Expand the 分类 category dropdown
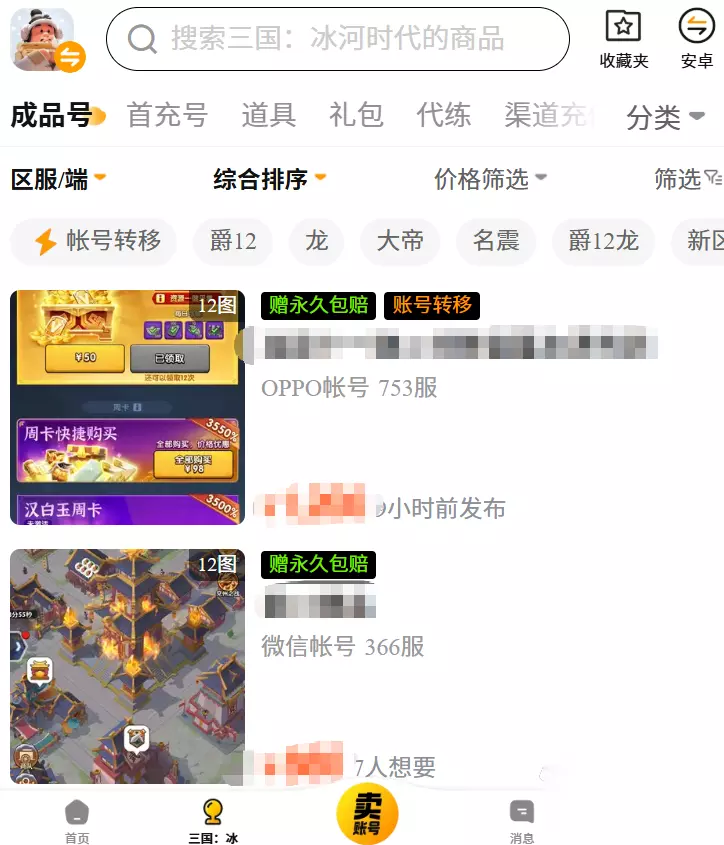724x845 pixels. (x=665, y=116)
